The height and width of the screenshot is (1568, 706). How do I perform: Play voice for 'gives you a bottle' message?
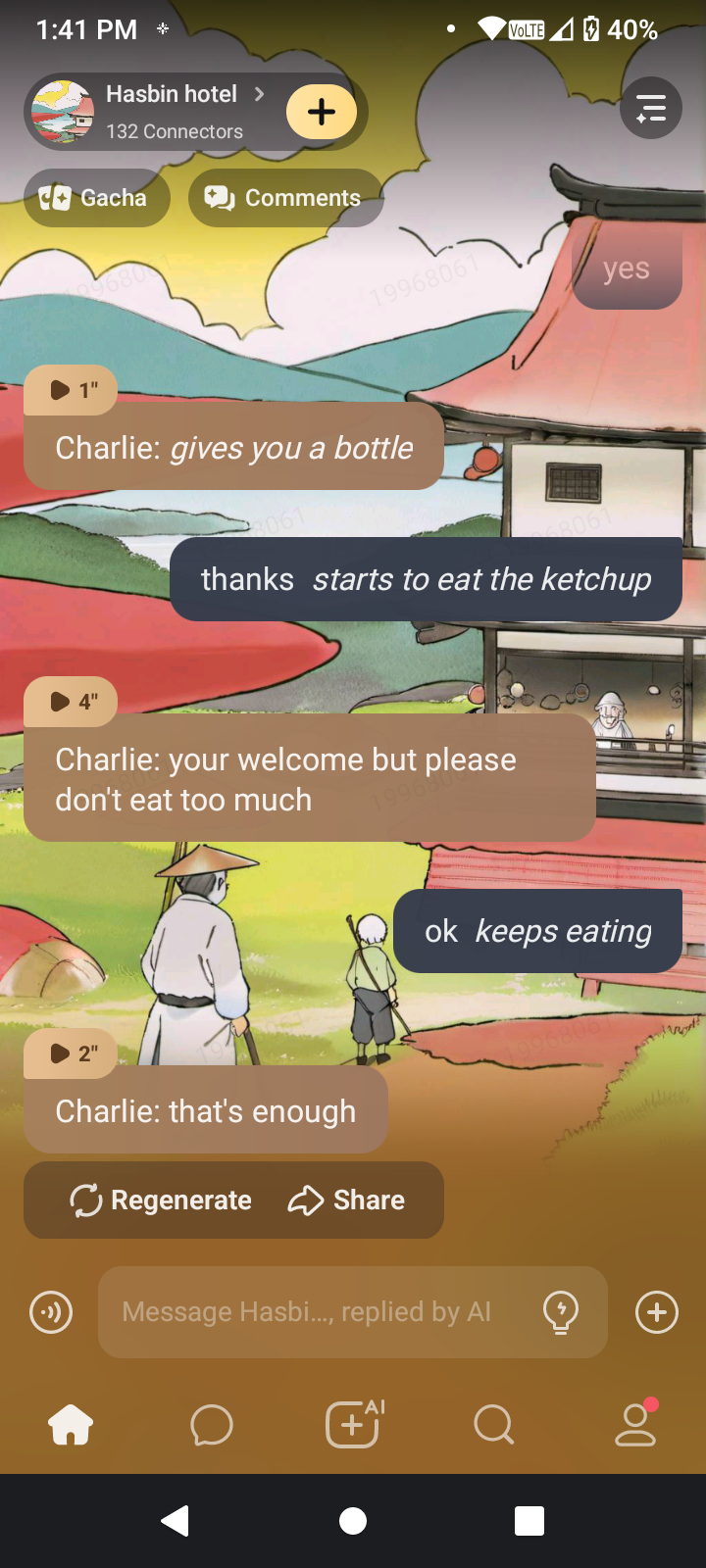point(71,390)
